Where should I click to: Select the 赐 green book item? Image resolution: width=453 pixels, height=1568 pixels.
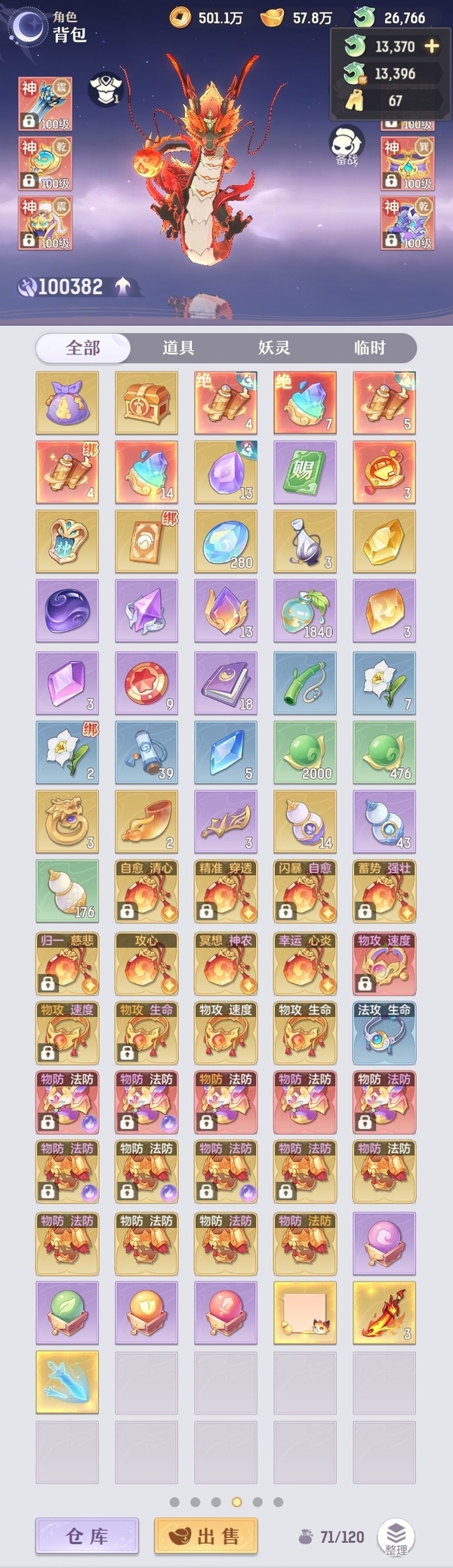click(x=305, y=472)
